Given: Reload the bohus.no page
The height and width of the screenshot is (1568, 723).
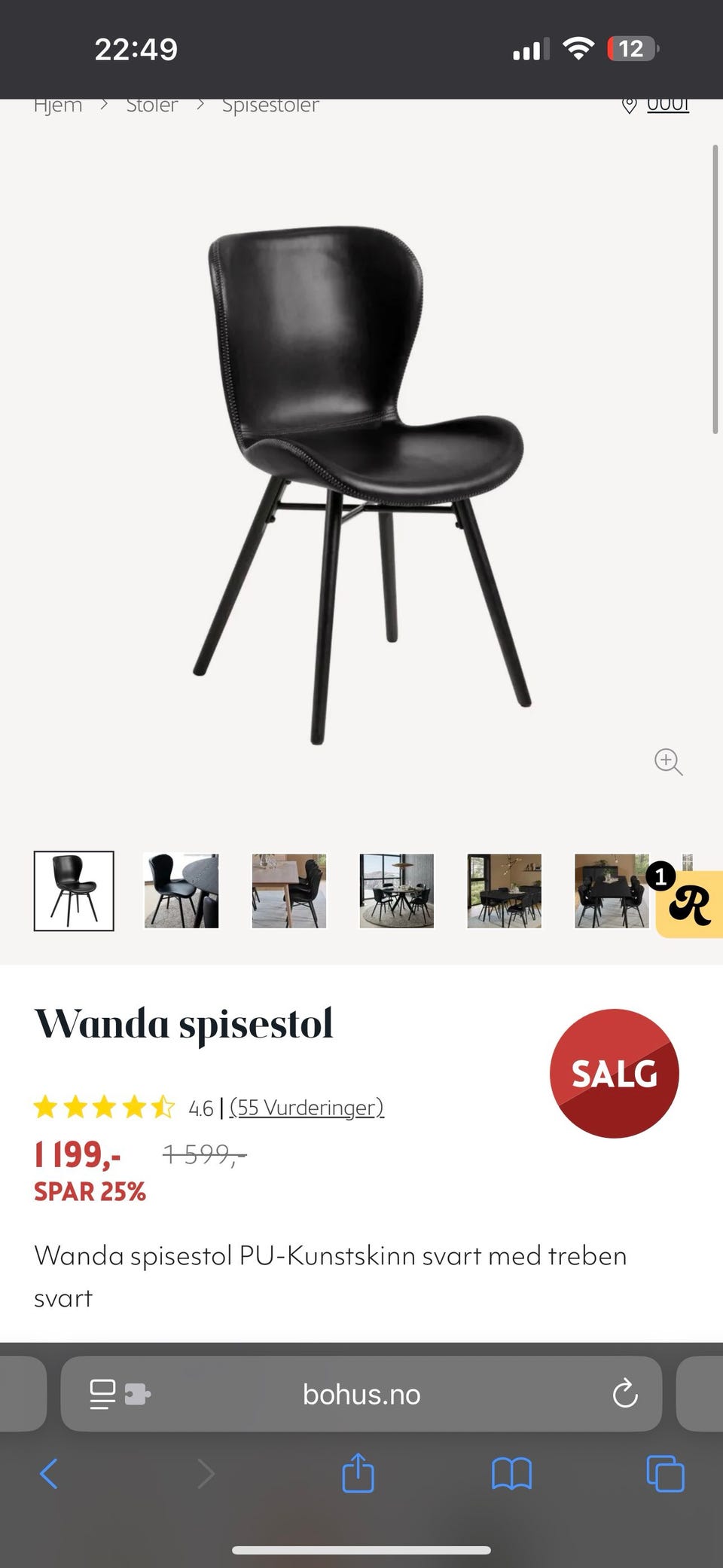Looking at the screenshot, I should (625, 1394).
